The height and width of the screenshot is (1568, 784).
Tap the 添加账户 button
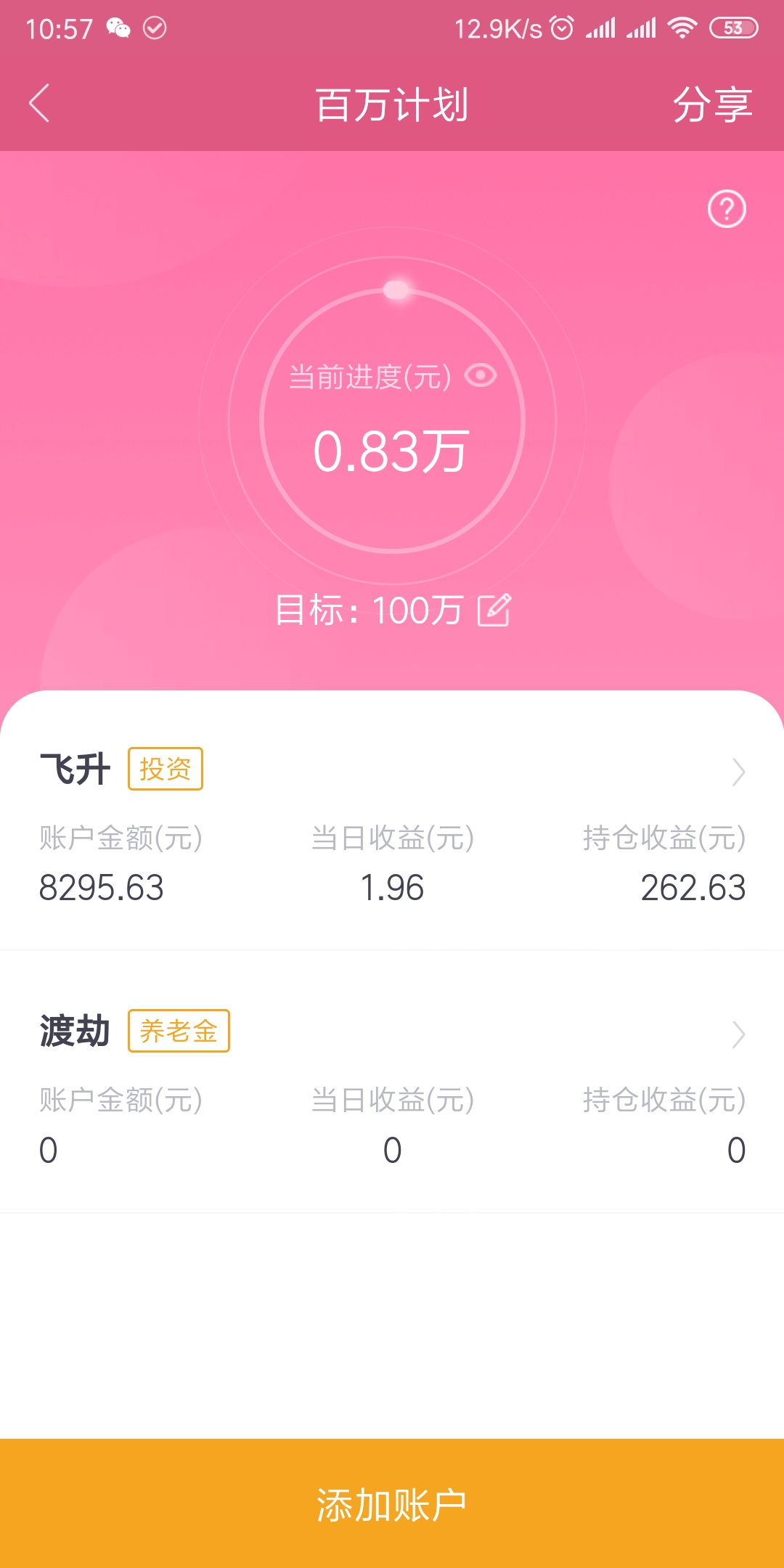point(392,1503)
